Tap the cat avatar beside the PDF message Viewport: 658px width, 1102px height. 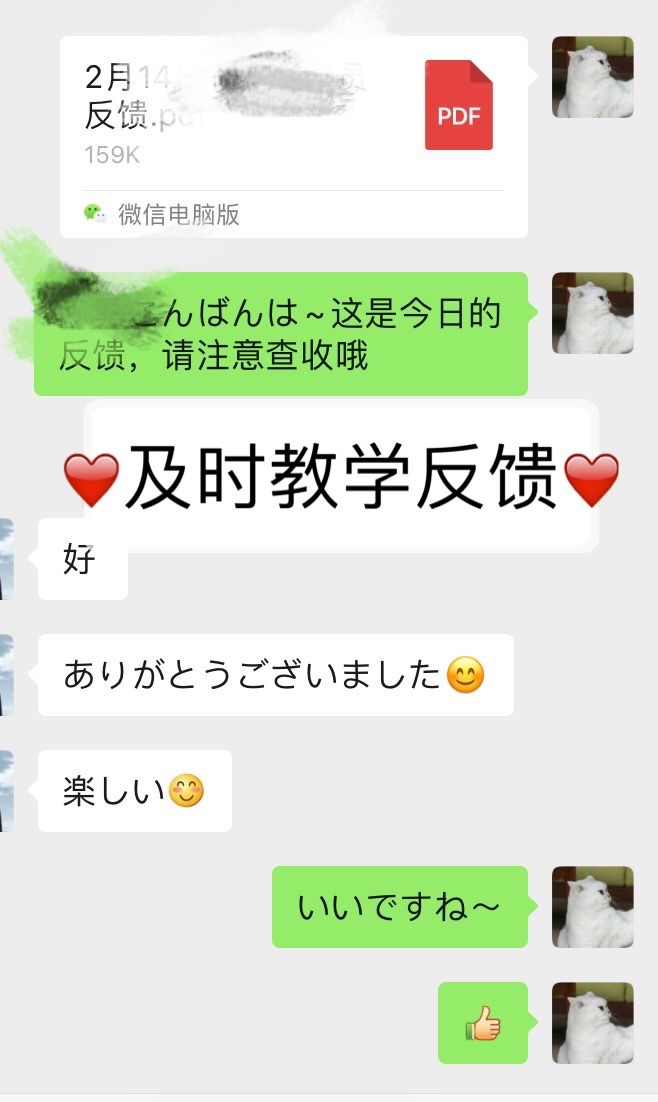[593, 77]
